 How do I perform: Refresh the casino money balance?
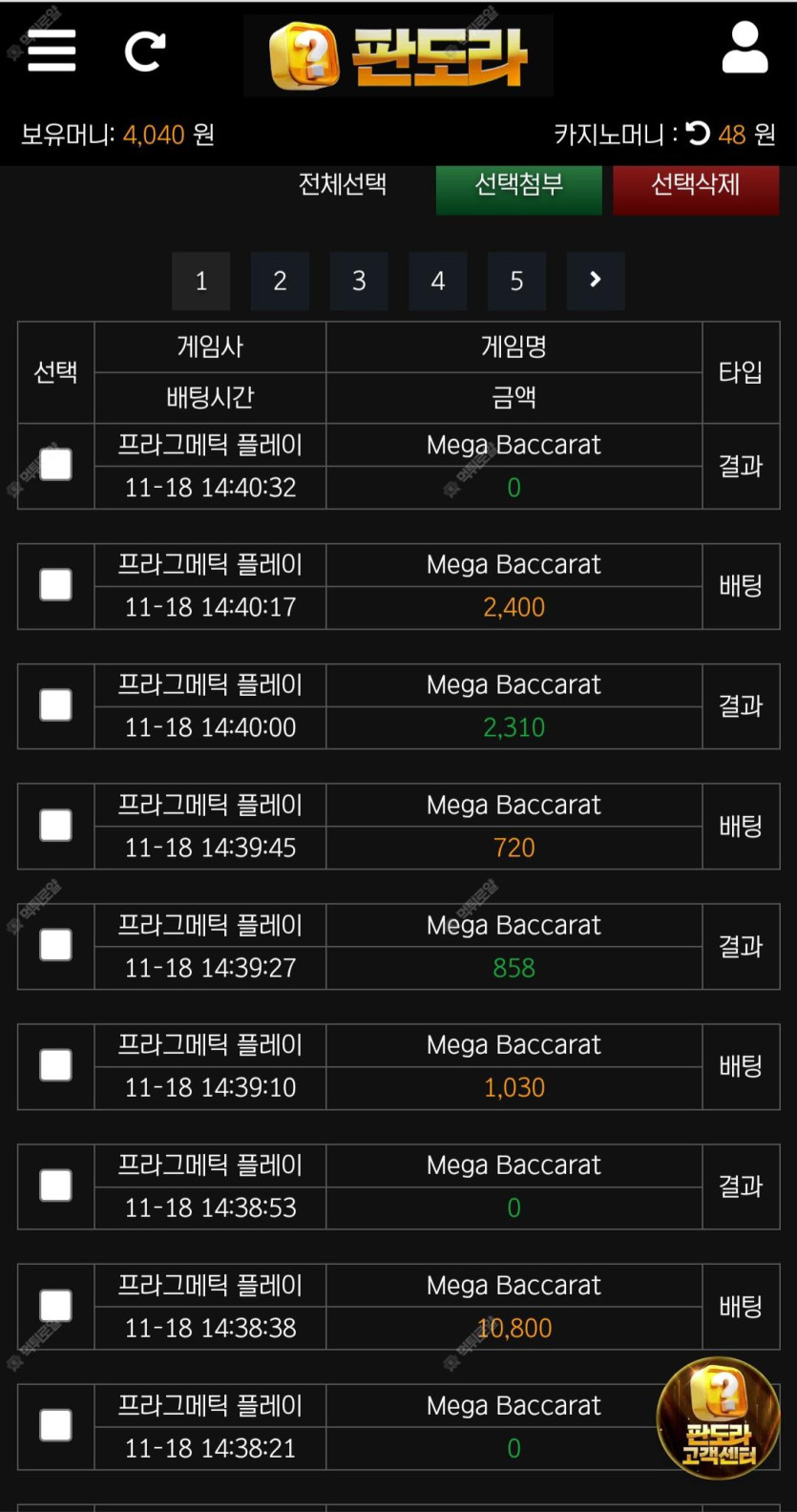tap(698, 133)
